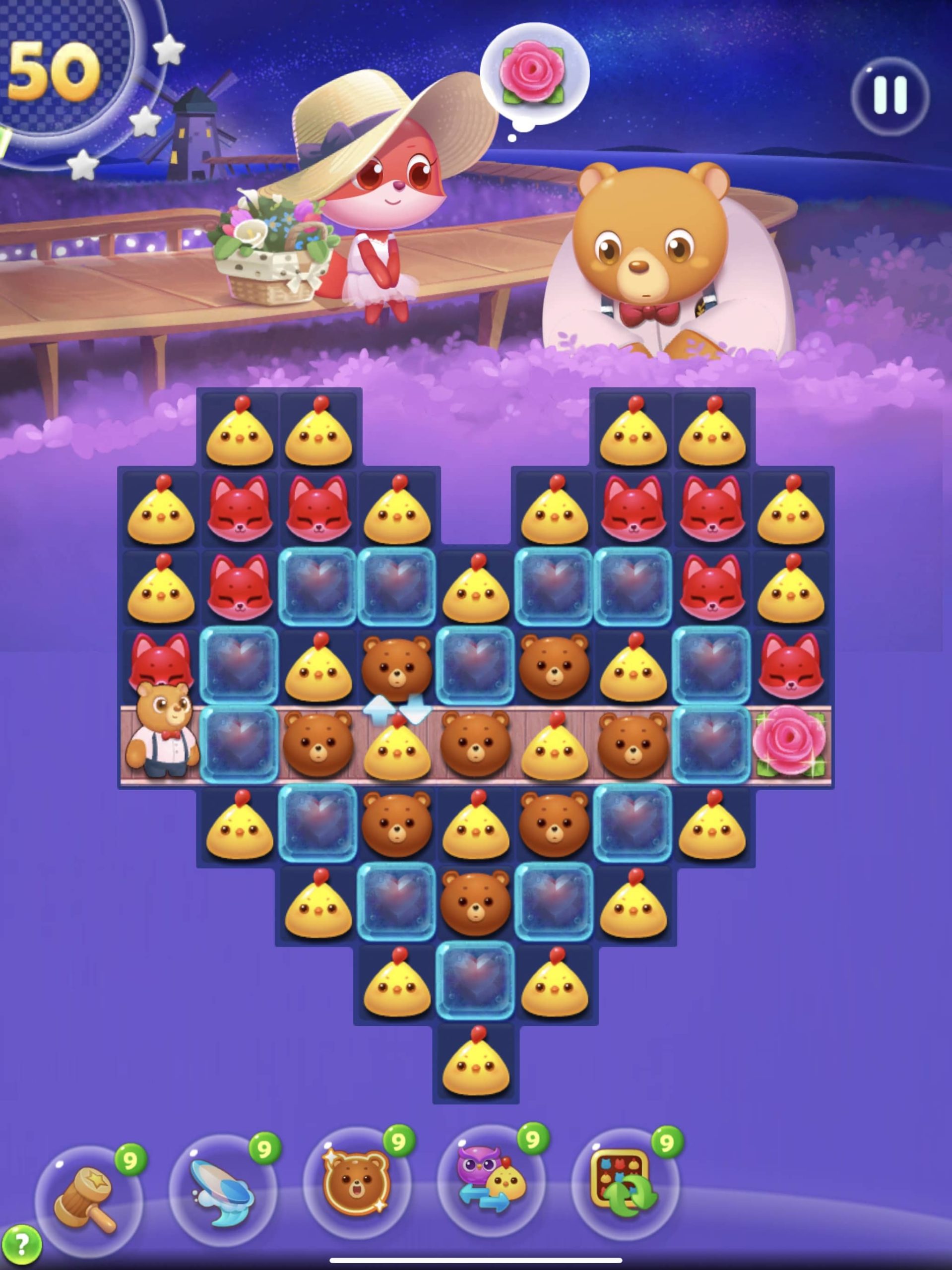
Task: Pause the game
Action: pyautogui.click(x=889, y=96)
